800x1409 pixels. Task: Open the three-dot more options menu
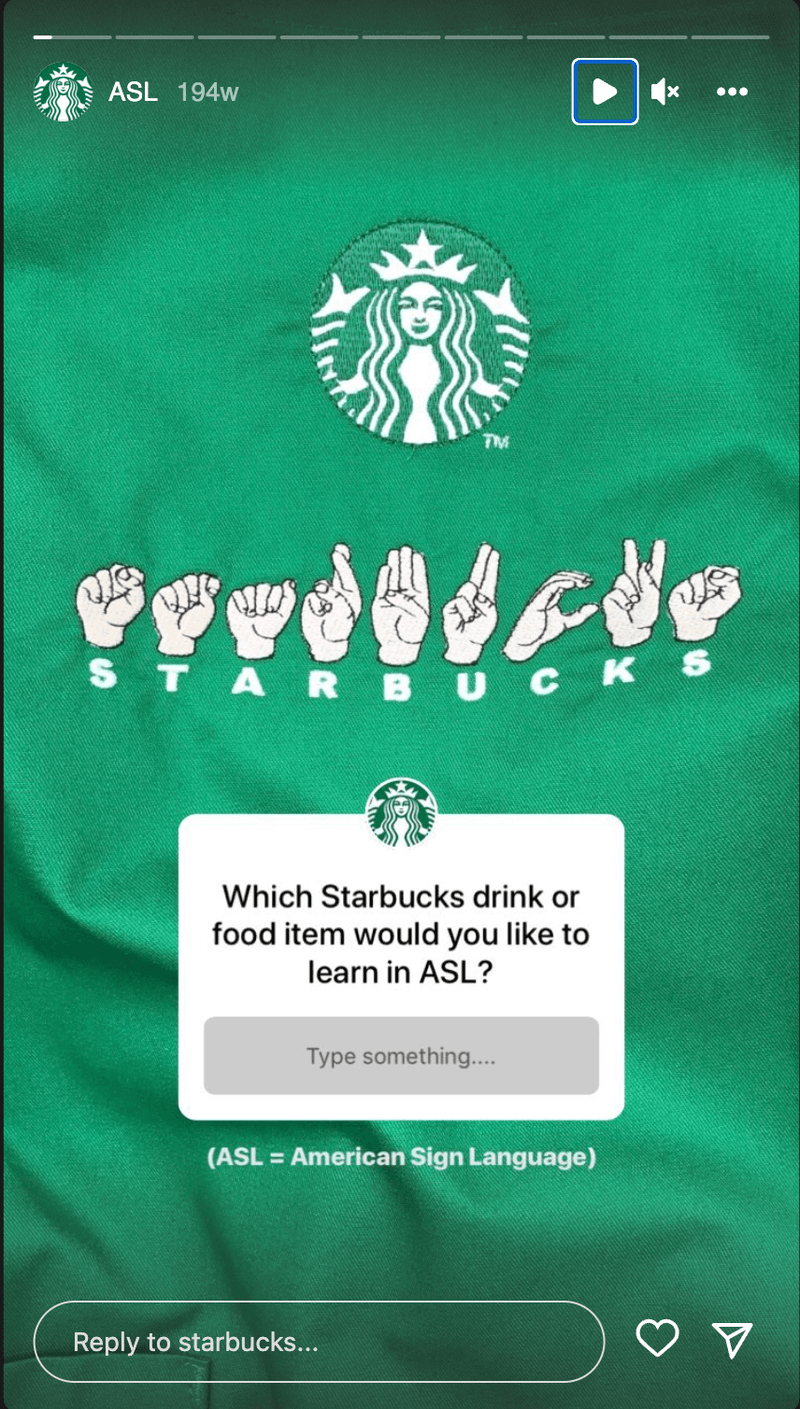click(732, 92)
